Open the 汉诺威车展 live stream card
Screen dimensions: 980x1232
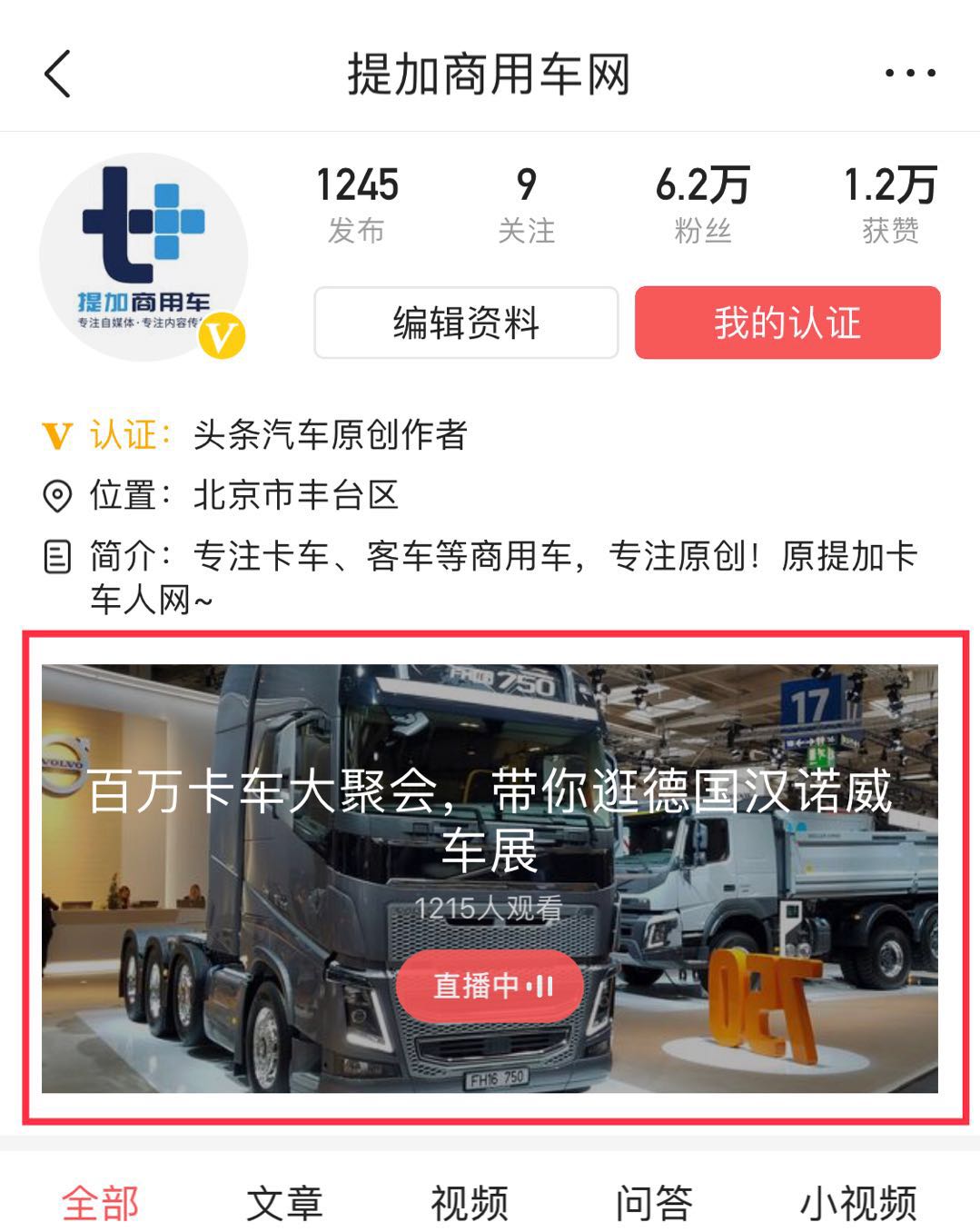tap(490, 818)
